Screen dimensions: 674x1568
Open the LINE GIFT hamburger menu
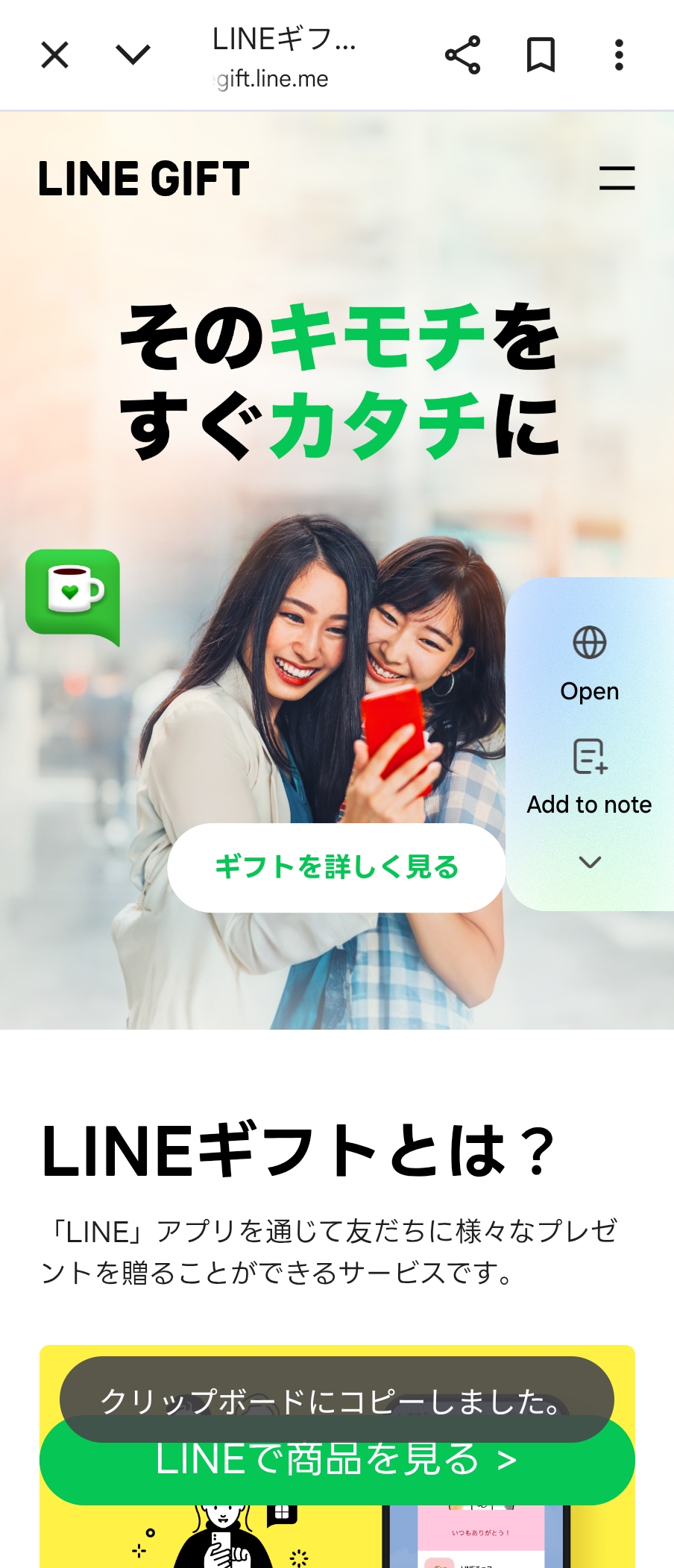[617, 178]
